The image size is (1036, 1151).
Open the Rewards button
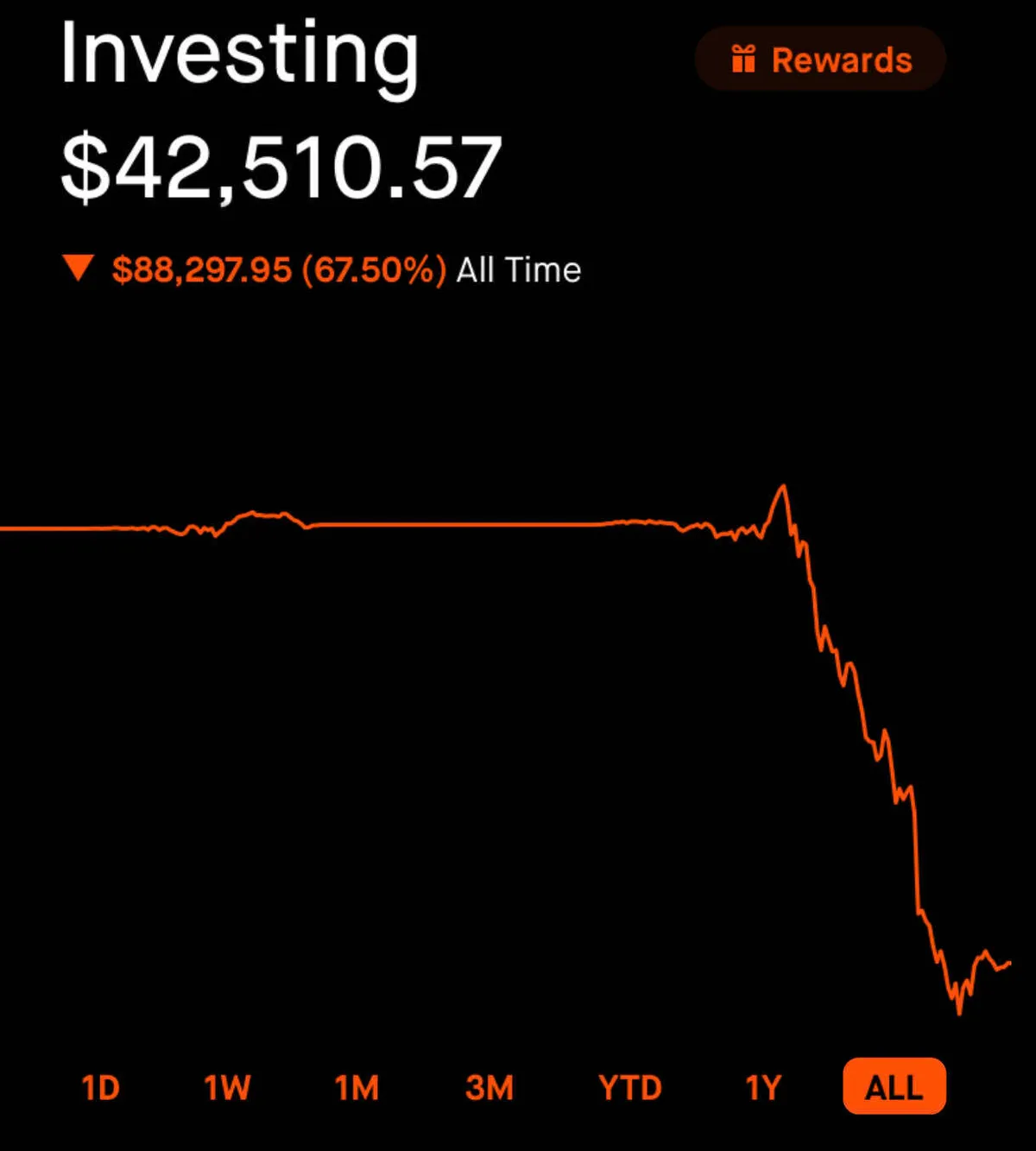[820, 60]
